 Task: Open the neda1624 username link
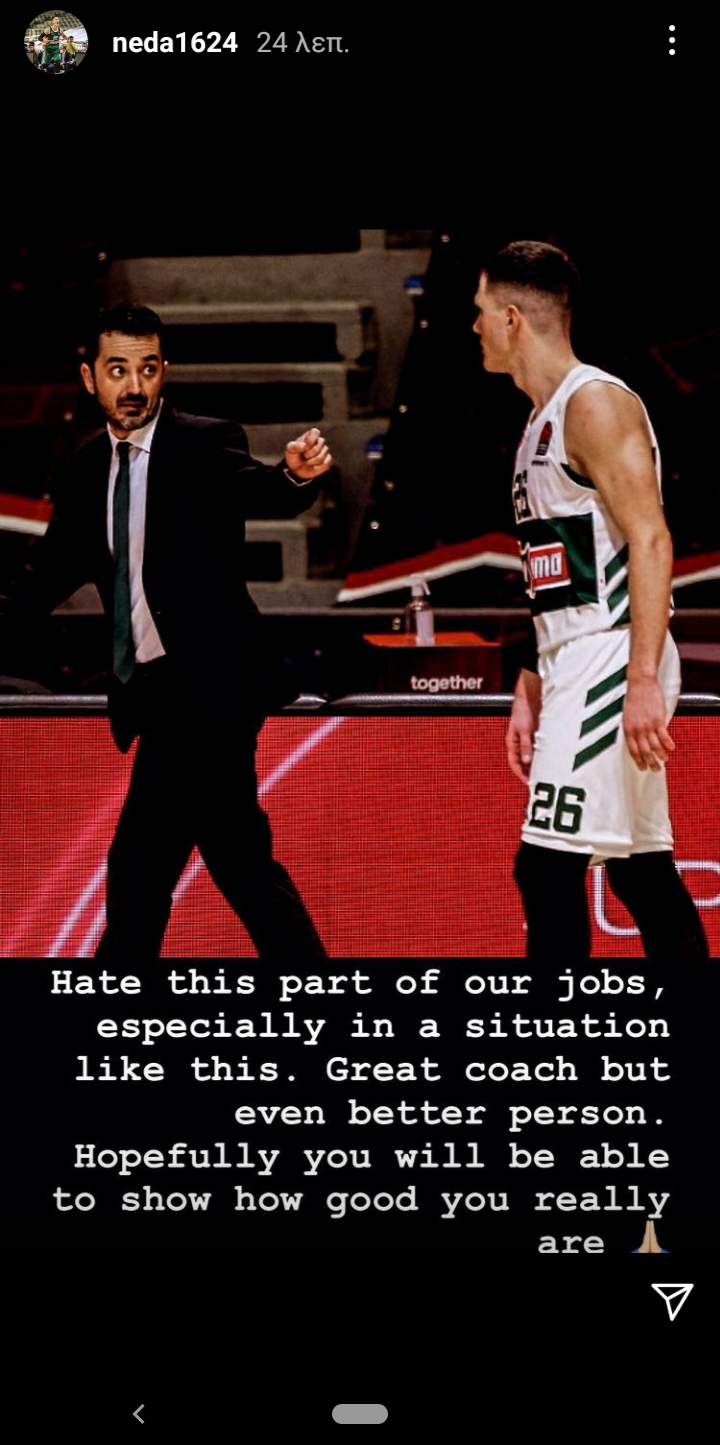click(x=174, y=42)
